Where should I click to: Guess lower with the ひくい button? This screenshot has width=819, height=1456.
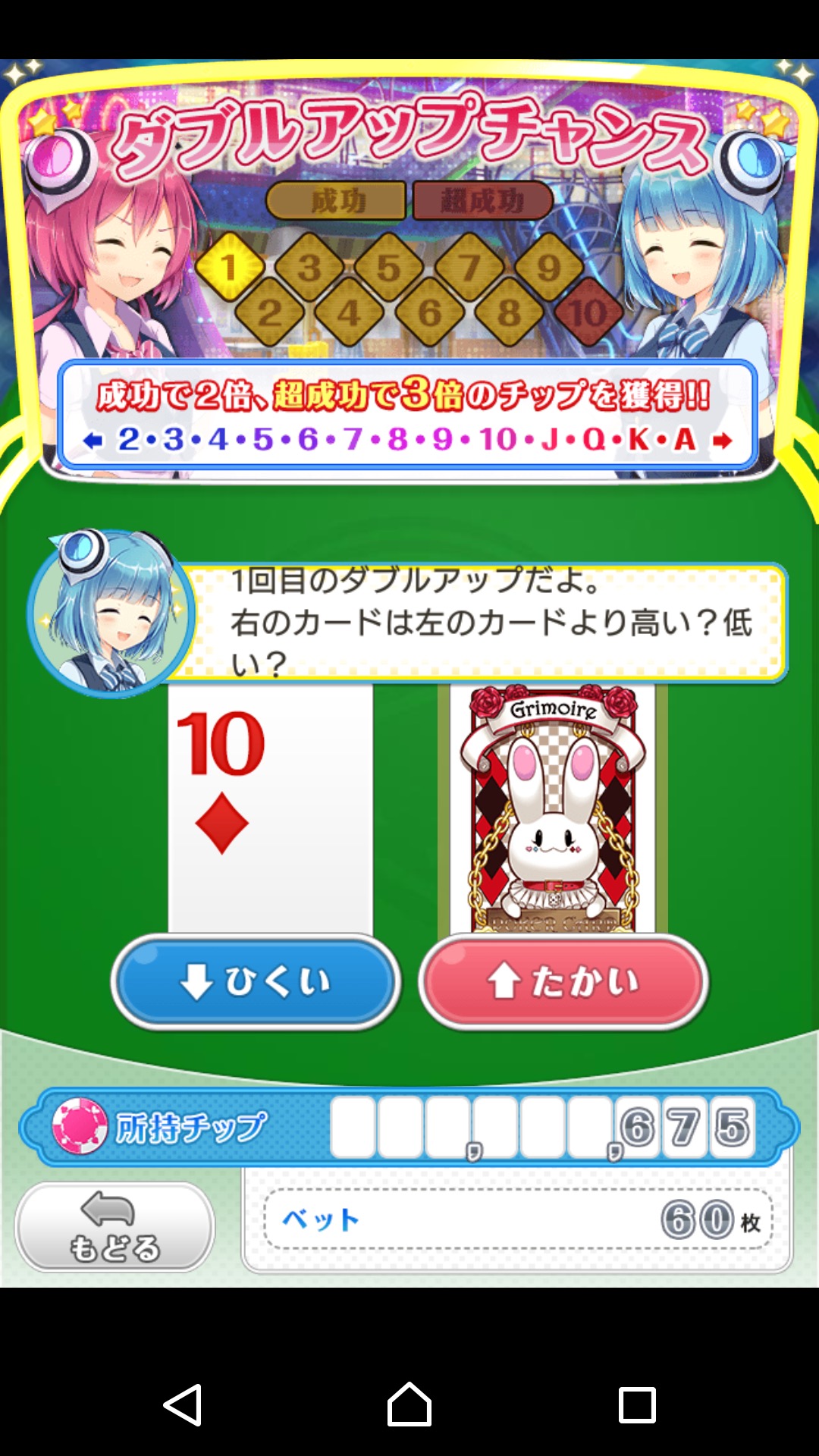[256, 981]
